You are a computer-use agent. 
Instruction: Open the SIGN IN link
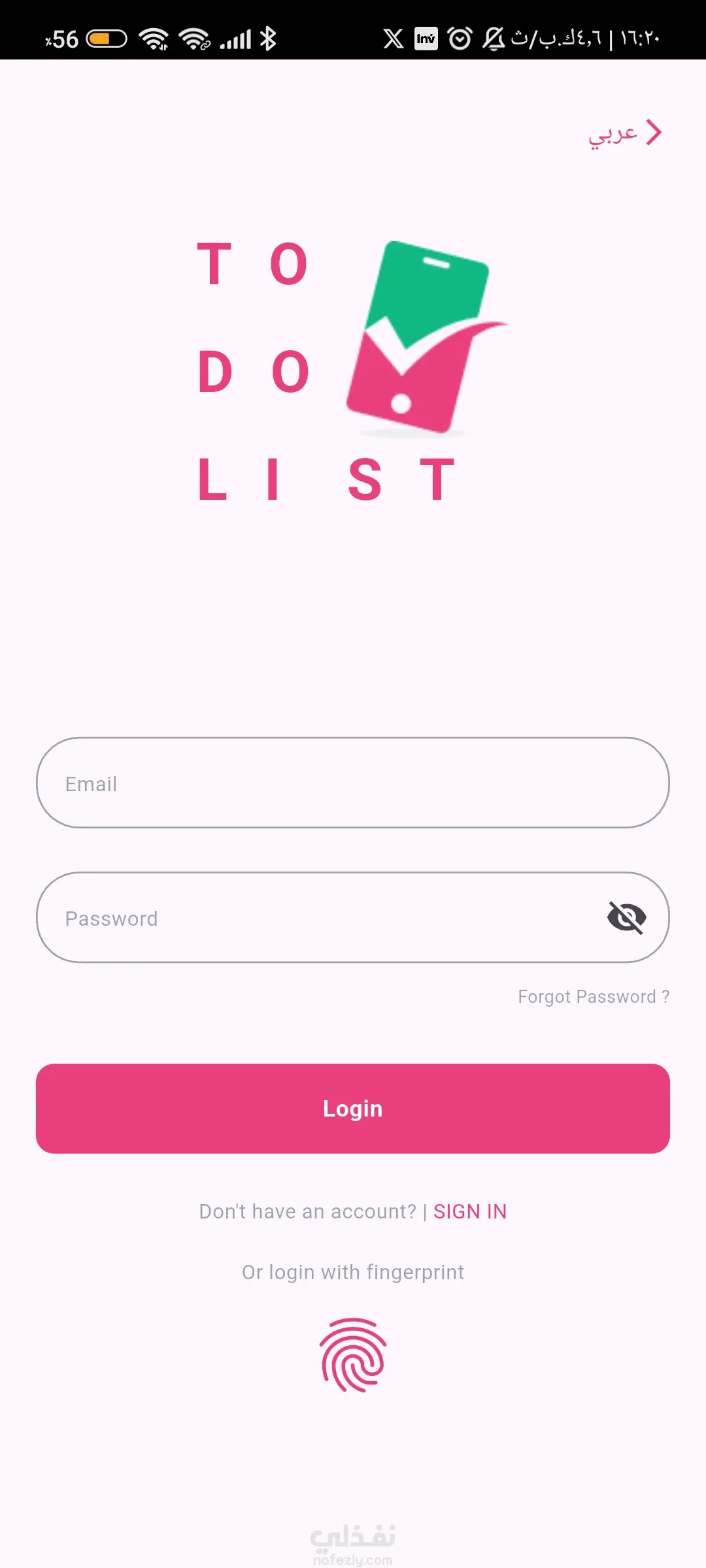[x=470, y=1212]
